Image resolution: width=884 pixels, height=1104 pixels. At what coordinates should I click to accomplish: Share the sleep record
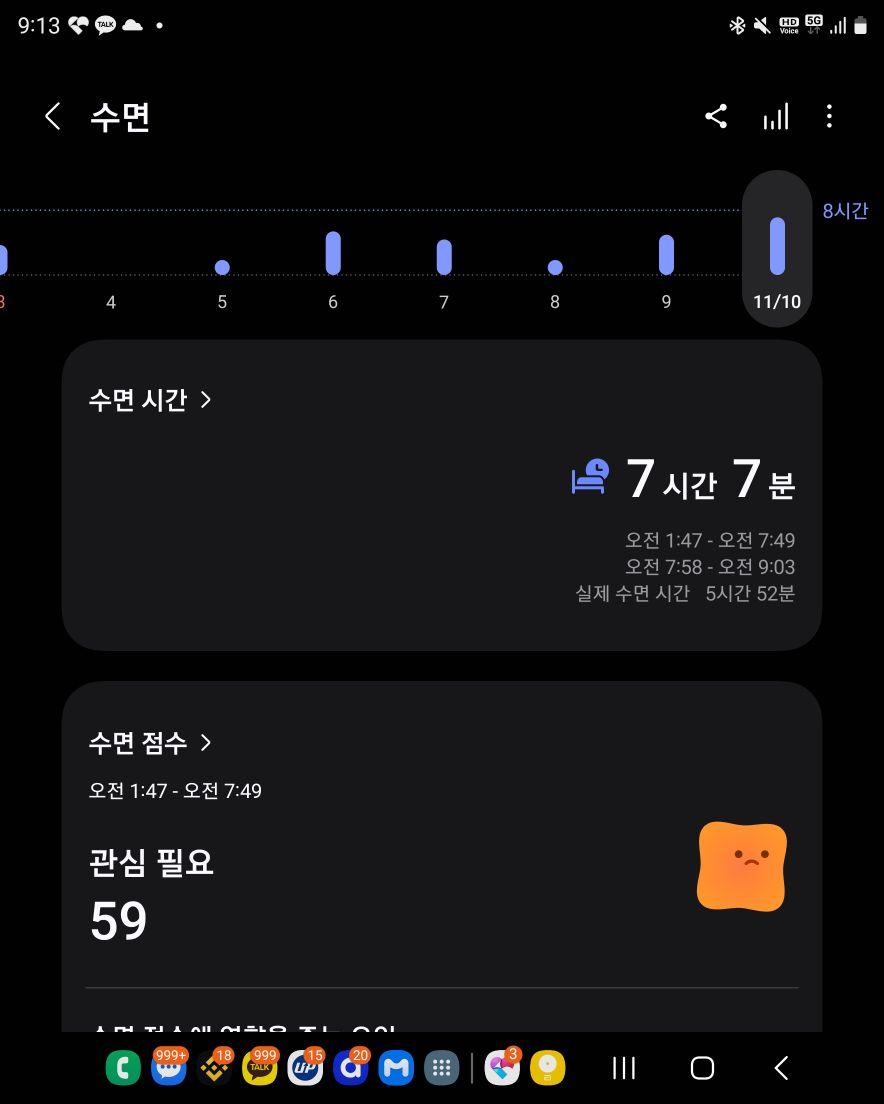point(716,116)
